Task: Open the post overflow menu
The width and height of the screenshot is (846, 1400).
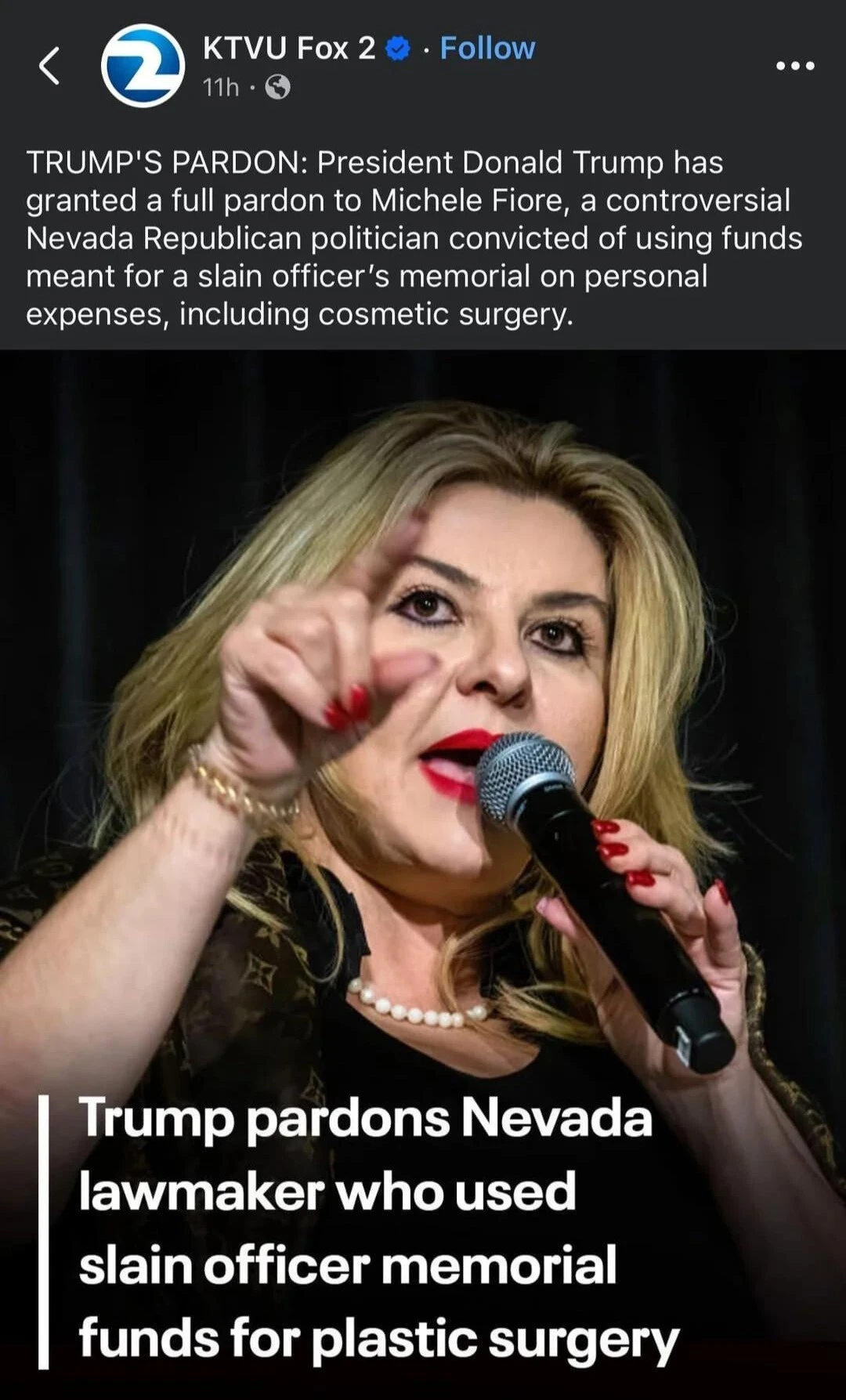Action: 795,66
